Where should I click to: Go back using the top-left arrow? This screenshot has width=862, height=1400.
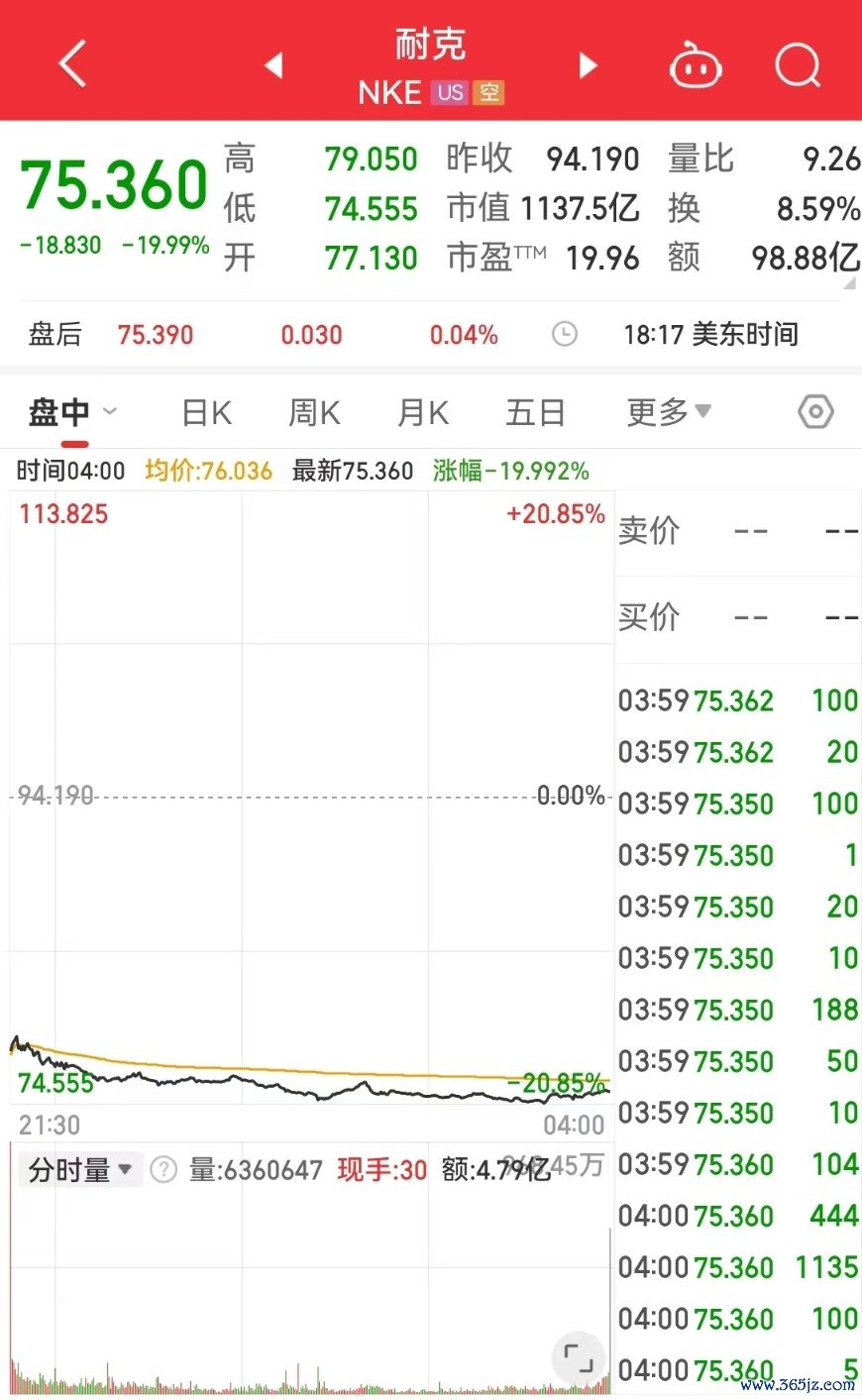tap(73, 65)
